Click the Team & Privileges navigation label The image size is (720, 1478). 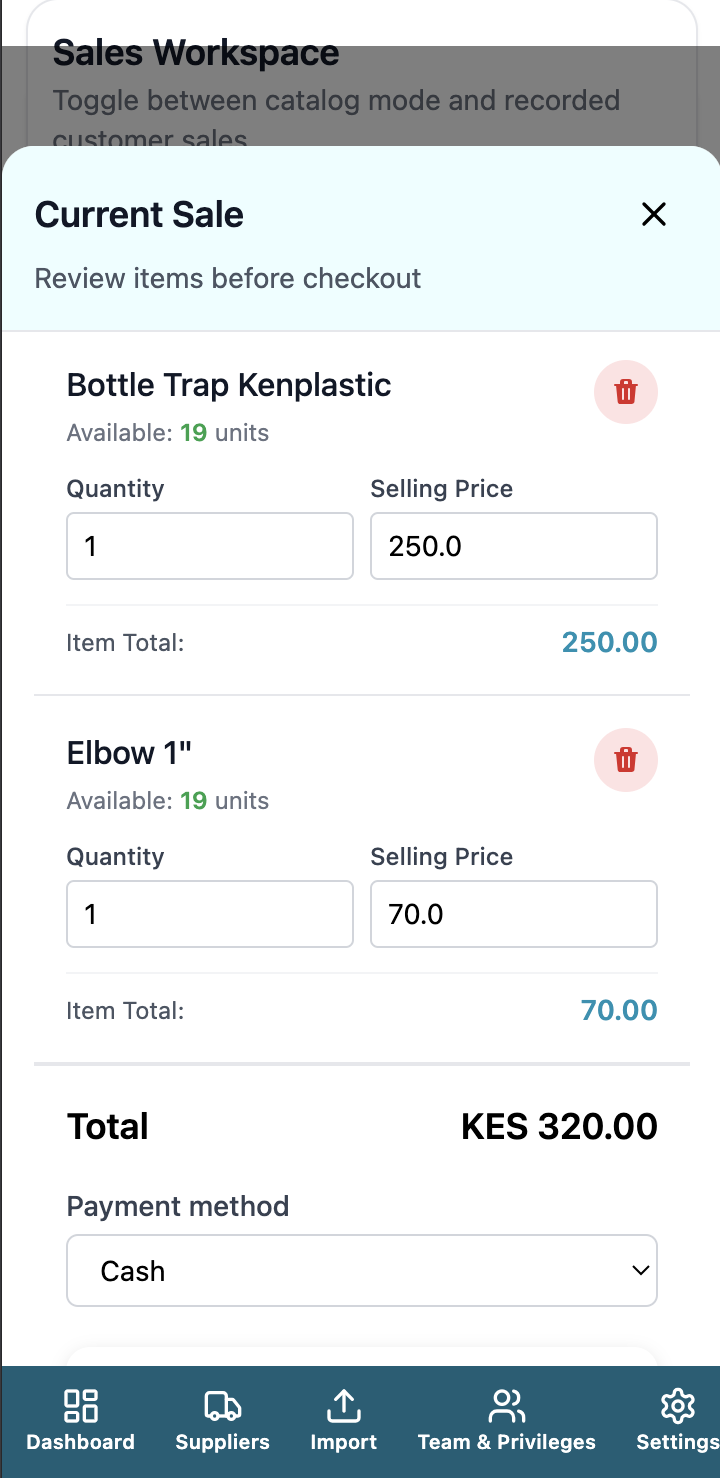pyautogui.click(x=507, y=1442)
